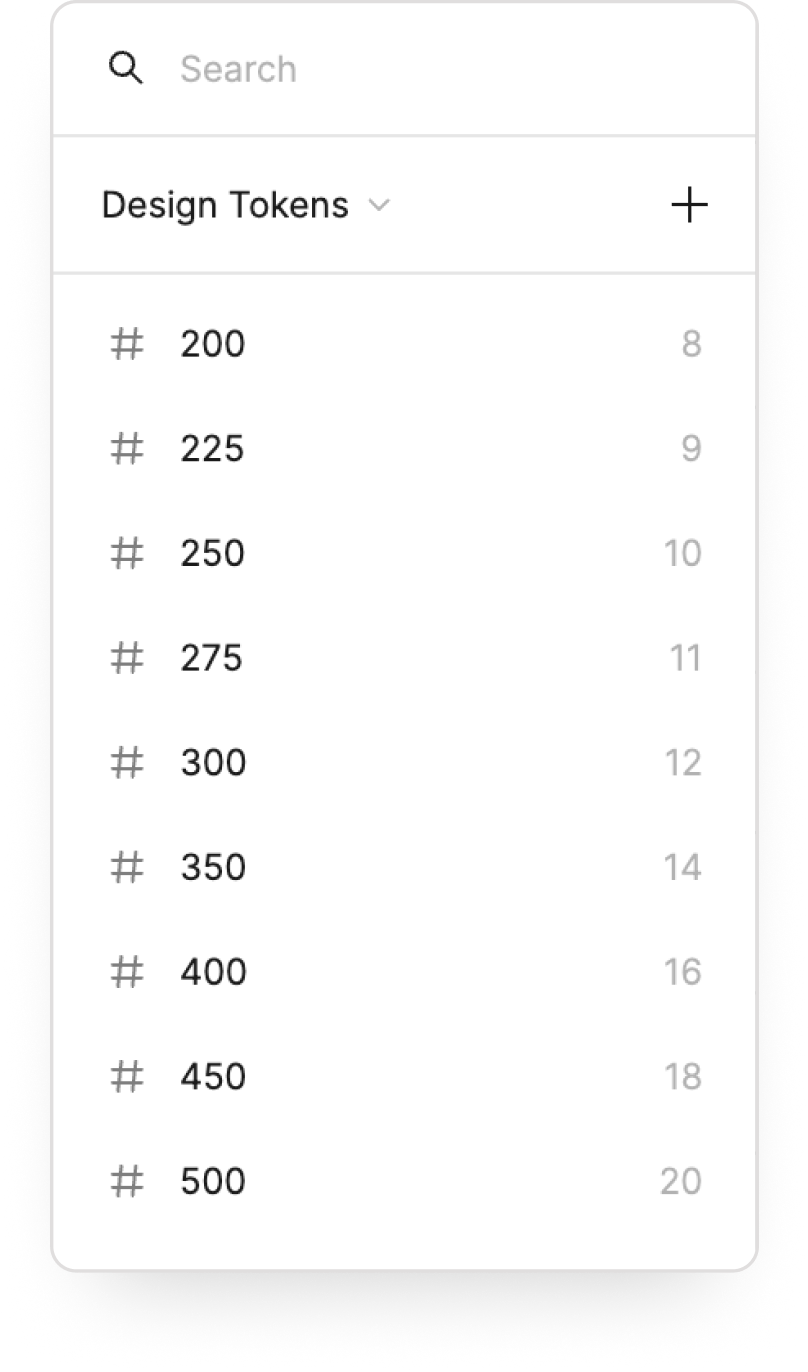Focus the Search field

click(400, 69)
